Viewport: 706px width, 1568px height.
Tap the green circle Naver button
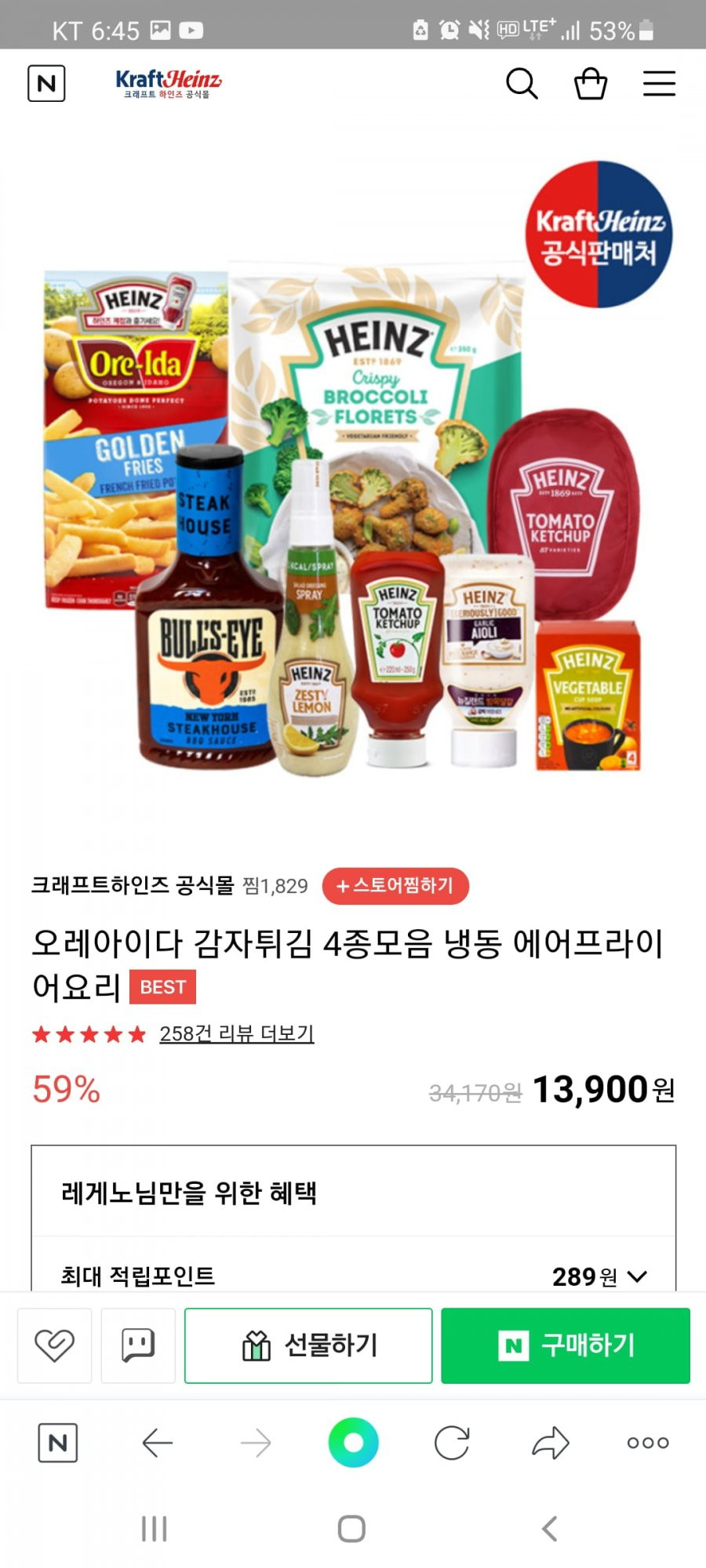(353, 1443)
